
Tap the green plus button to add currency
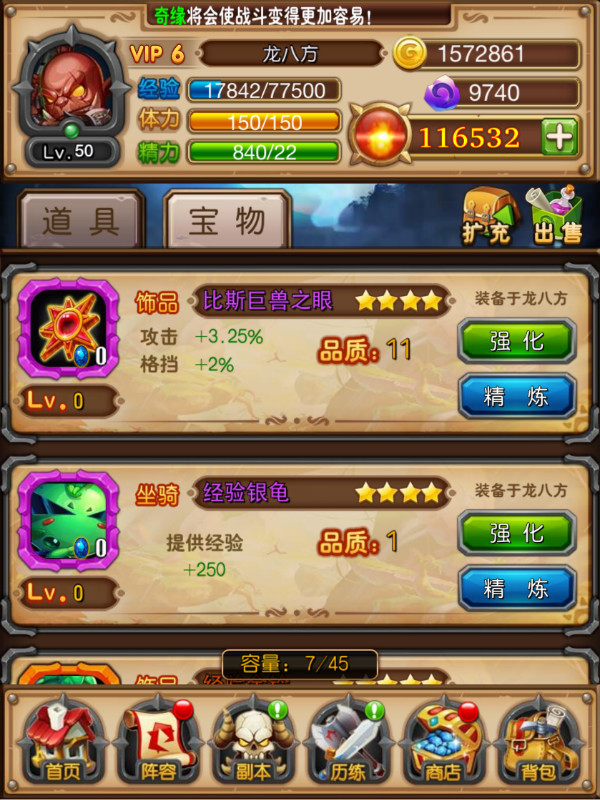pyautogui.click(x=560, y=137)
